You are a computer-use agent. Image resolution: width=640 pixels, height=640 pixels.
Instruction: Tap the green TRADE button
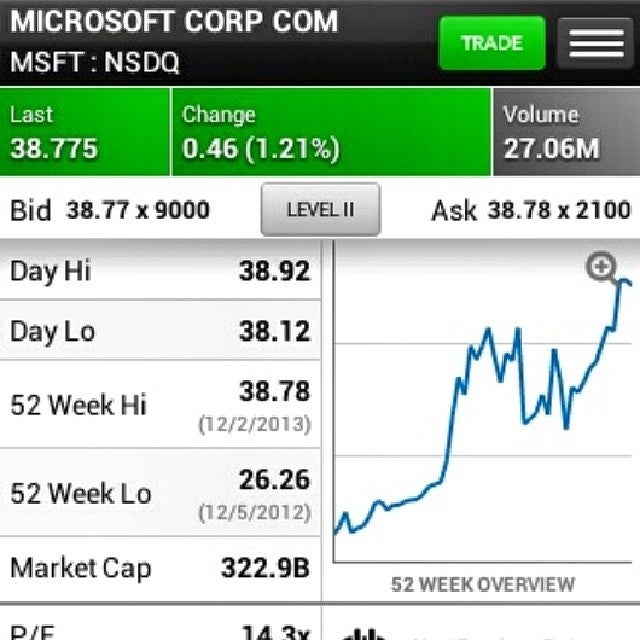coord(492,43)
